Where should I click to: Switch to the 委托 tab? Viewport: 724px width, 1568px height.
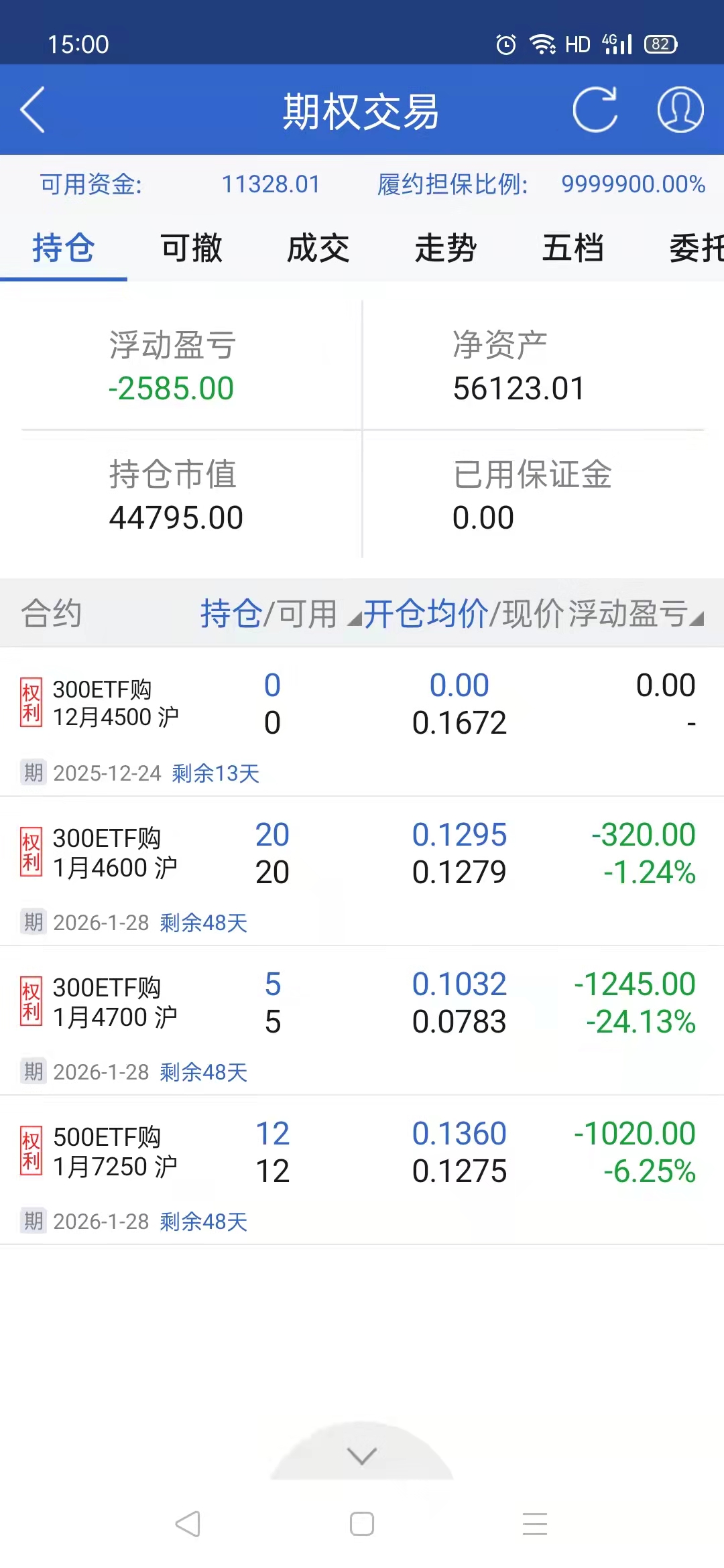(x=696, y=249)
